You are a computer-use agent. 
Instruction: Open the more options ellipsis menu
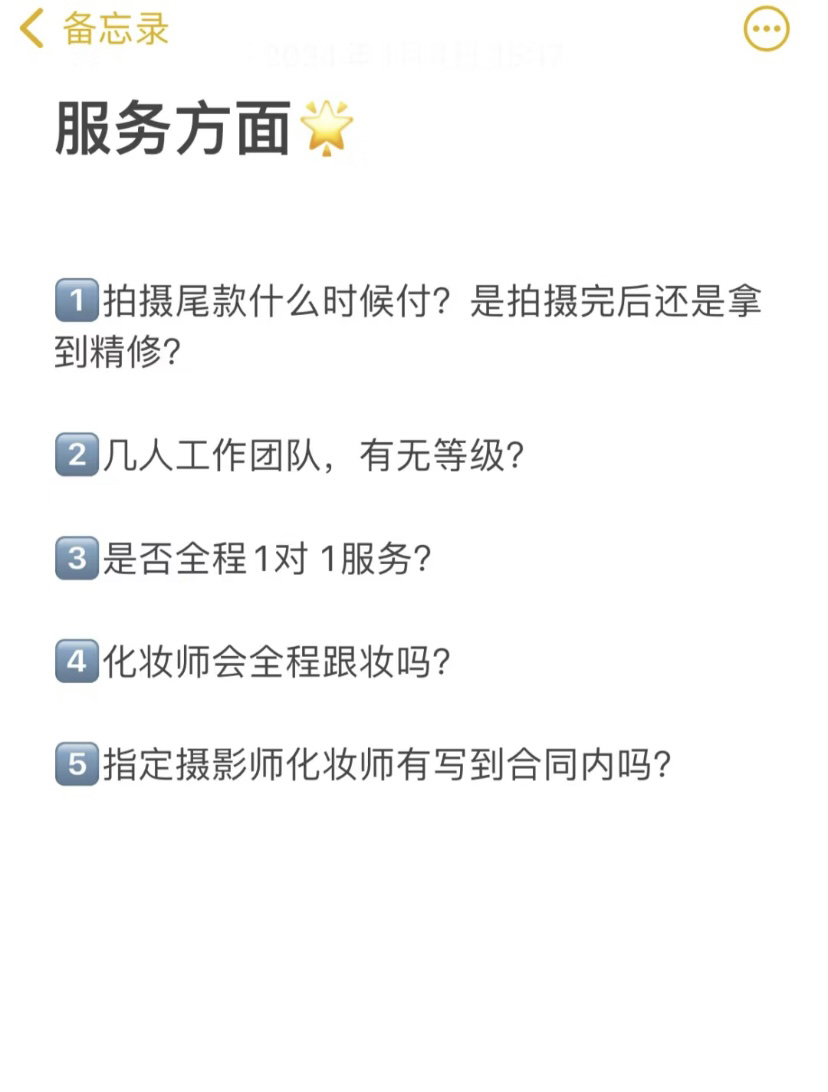tap(767, 29)
